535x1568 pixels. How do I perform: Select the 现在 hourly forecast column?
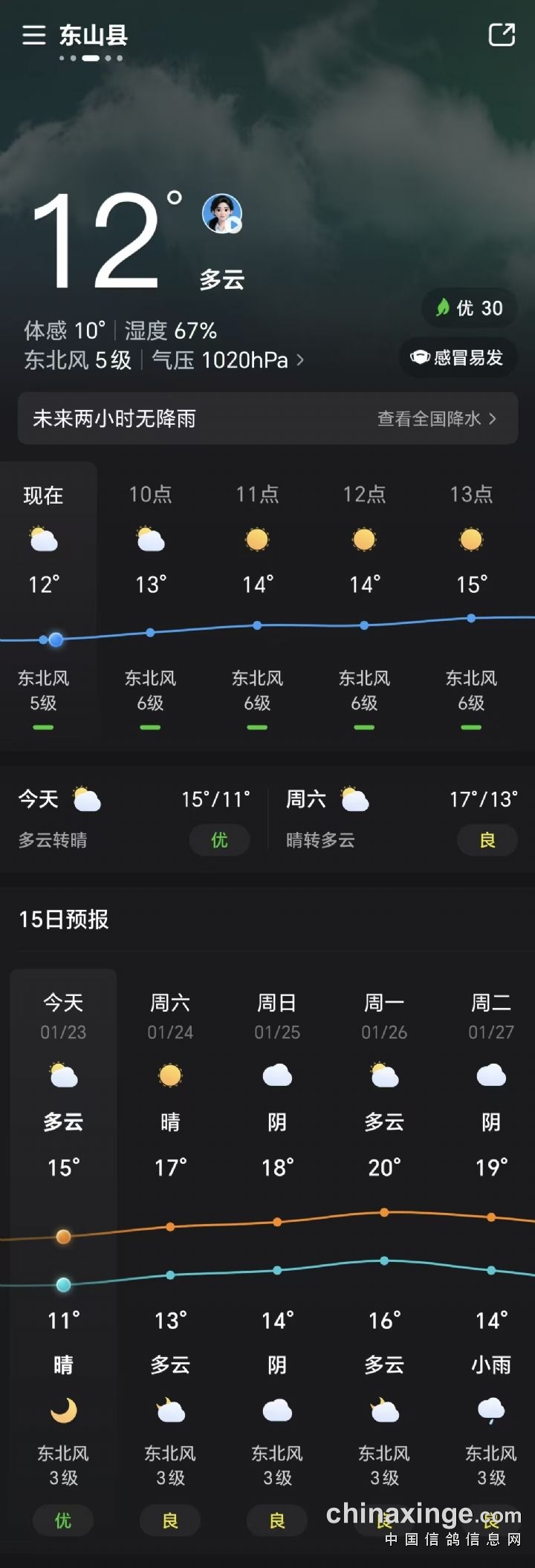pyautogui.click(x=44, y=602)
